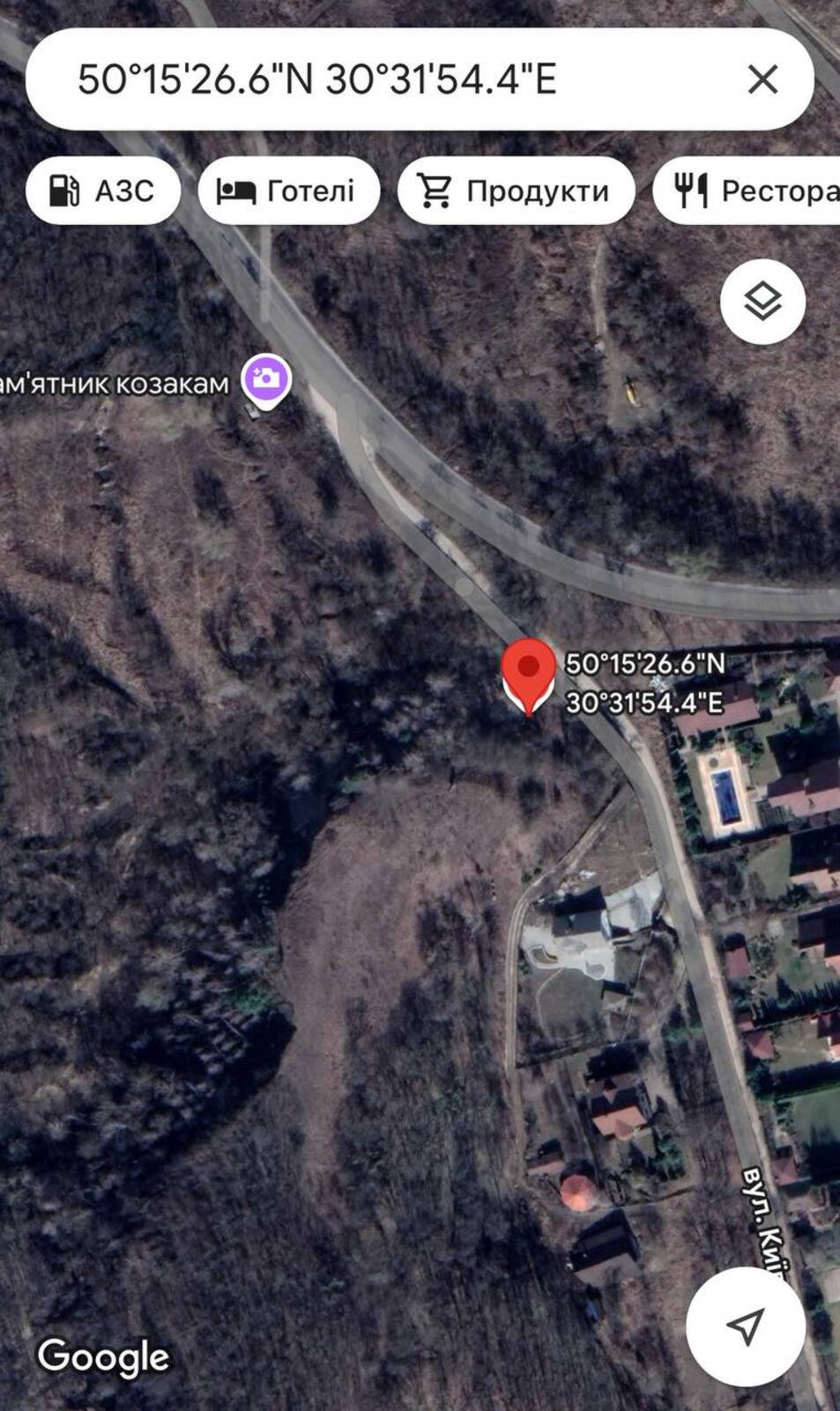This screenshot has height=1411, width=840.
Task: Toggle the Продукти places filter
Action: coord(516,190)
